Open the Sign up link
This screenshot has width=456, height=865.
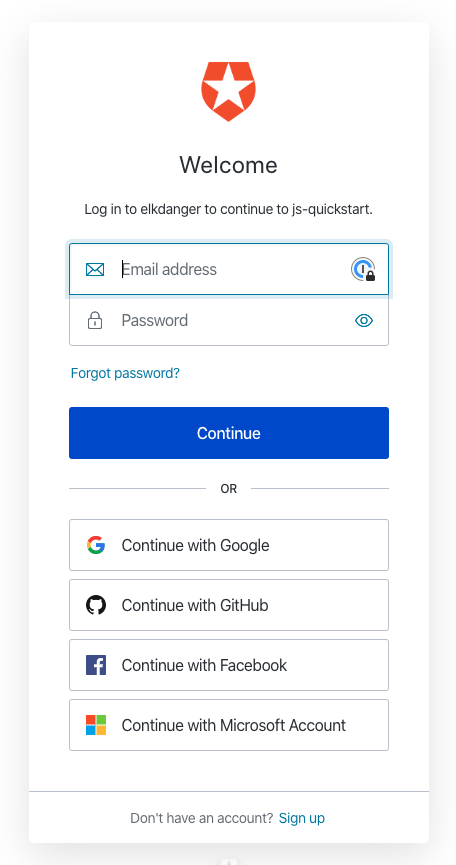[302, 818]
